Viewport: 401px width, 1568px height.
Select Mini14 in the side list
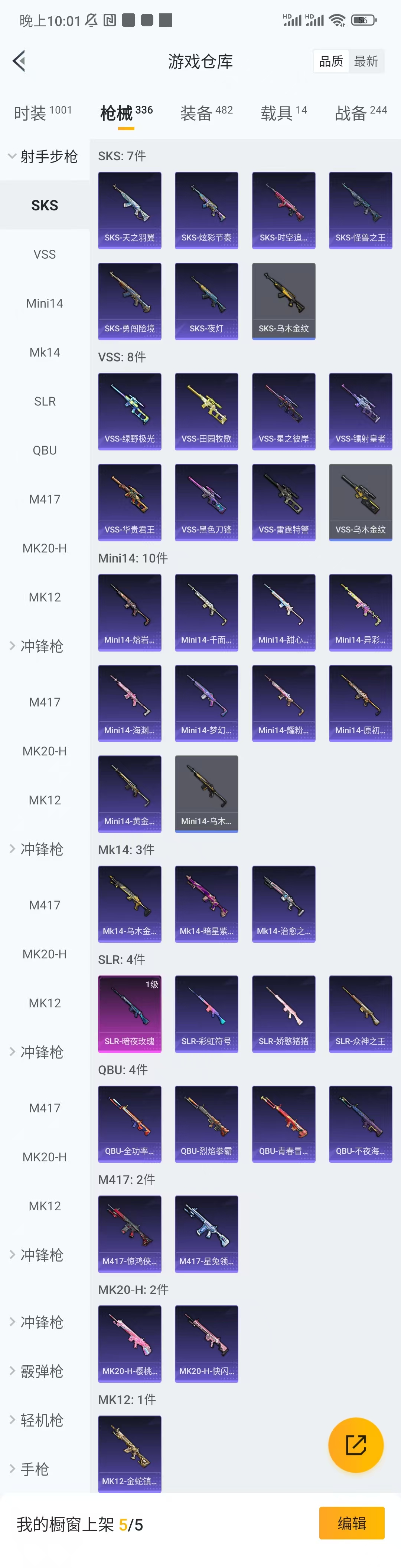[x=45, y=303]
